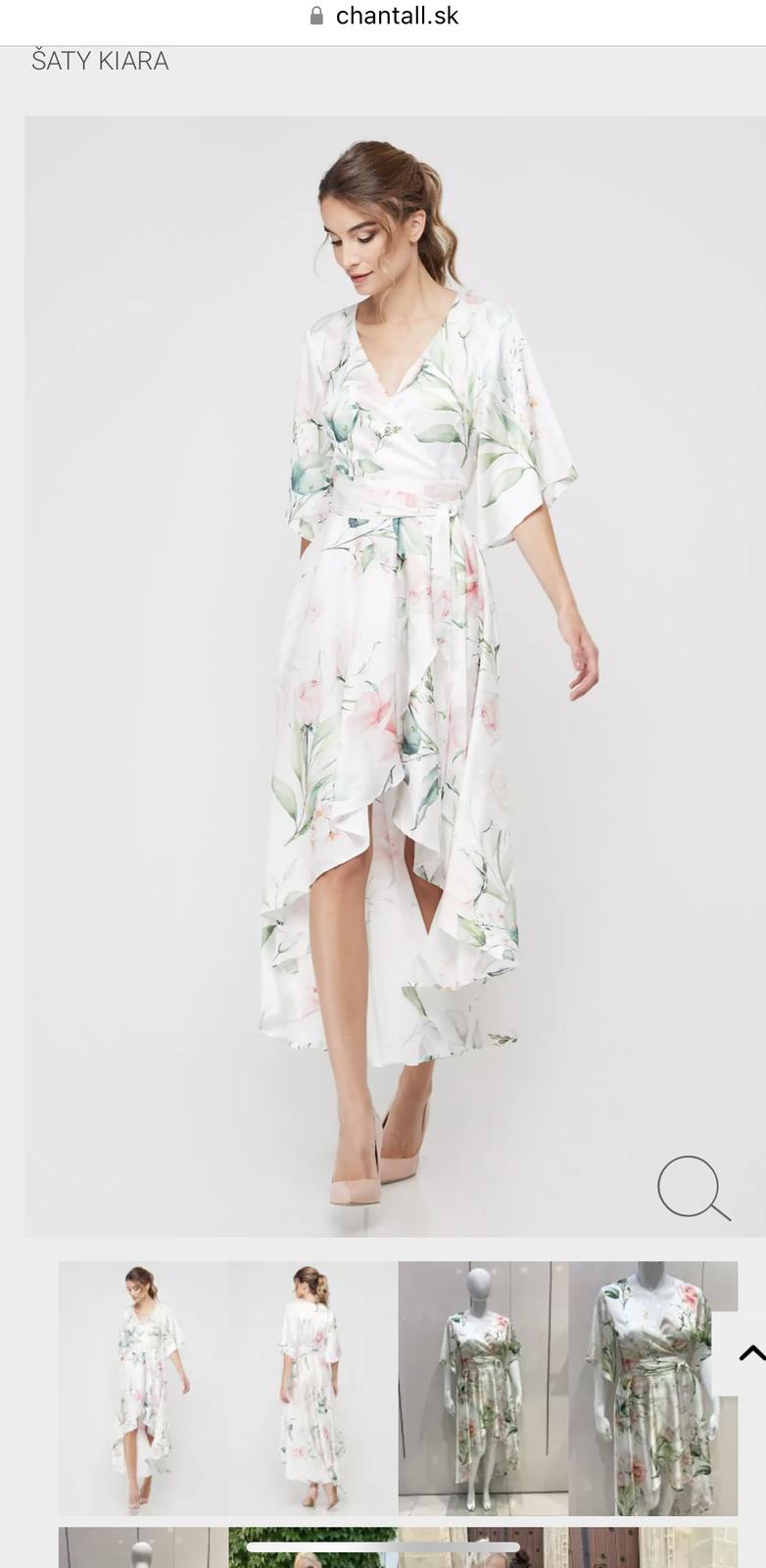766x1568 pixels.
Task: Select the thumbnail showing the dress from behind
Action: [x=313, y=1388]
